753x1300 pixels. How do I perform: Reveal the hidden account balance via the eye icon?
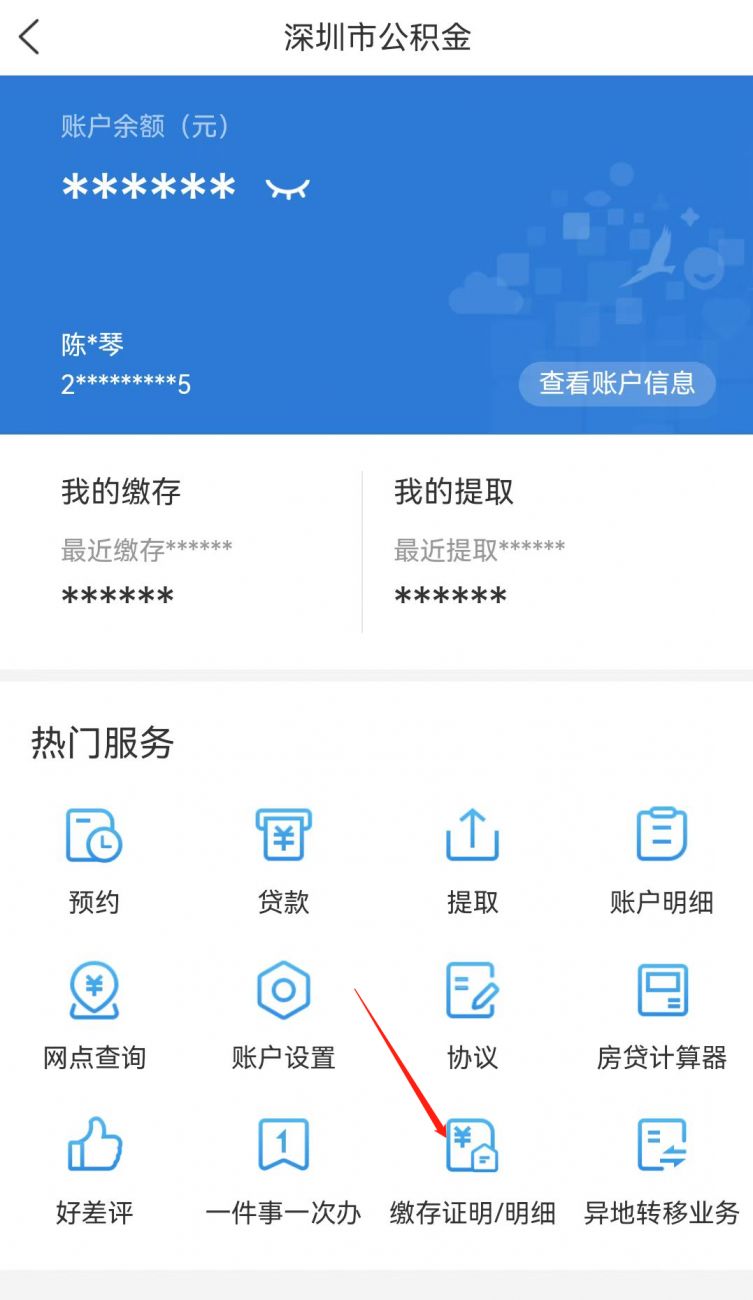pos(288,188)
